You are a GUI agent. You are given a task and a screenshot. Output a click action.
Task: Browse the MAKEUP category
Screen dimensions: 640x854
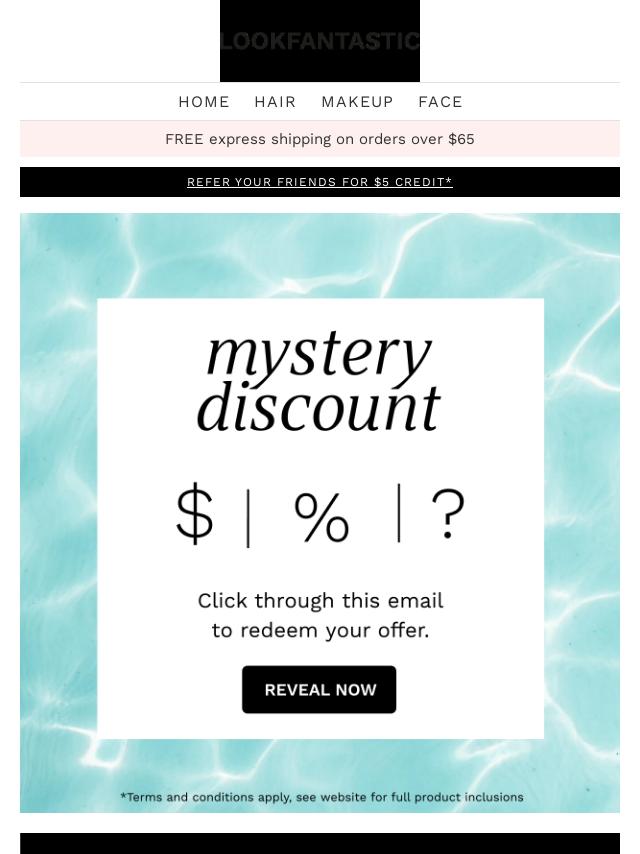357,102
